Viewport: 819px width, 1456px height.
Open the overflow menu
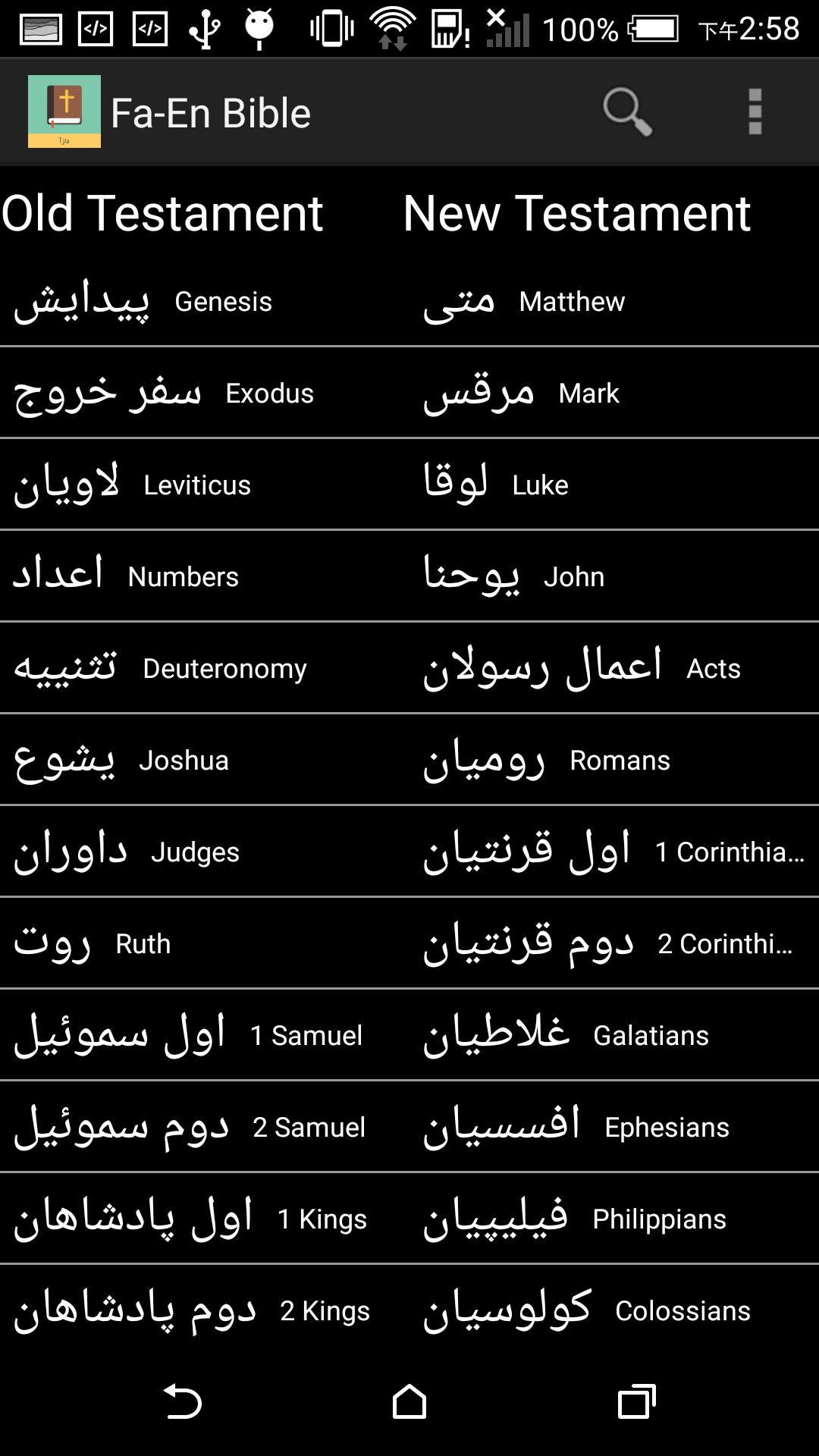point(755,113)
